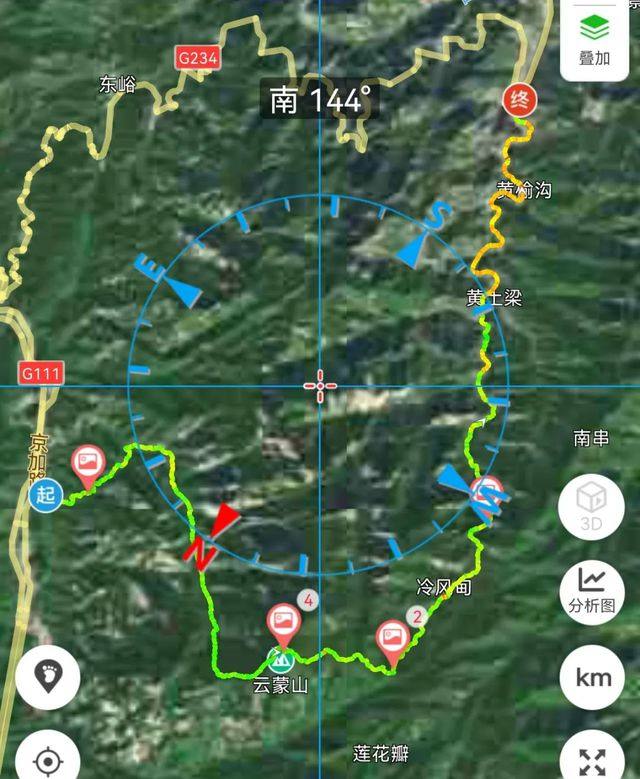This screenshot has width=640, height=779.
Task: Tap the footprint track button
Action: tap(47, 677)
